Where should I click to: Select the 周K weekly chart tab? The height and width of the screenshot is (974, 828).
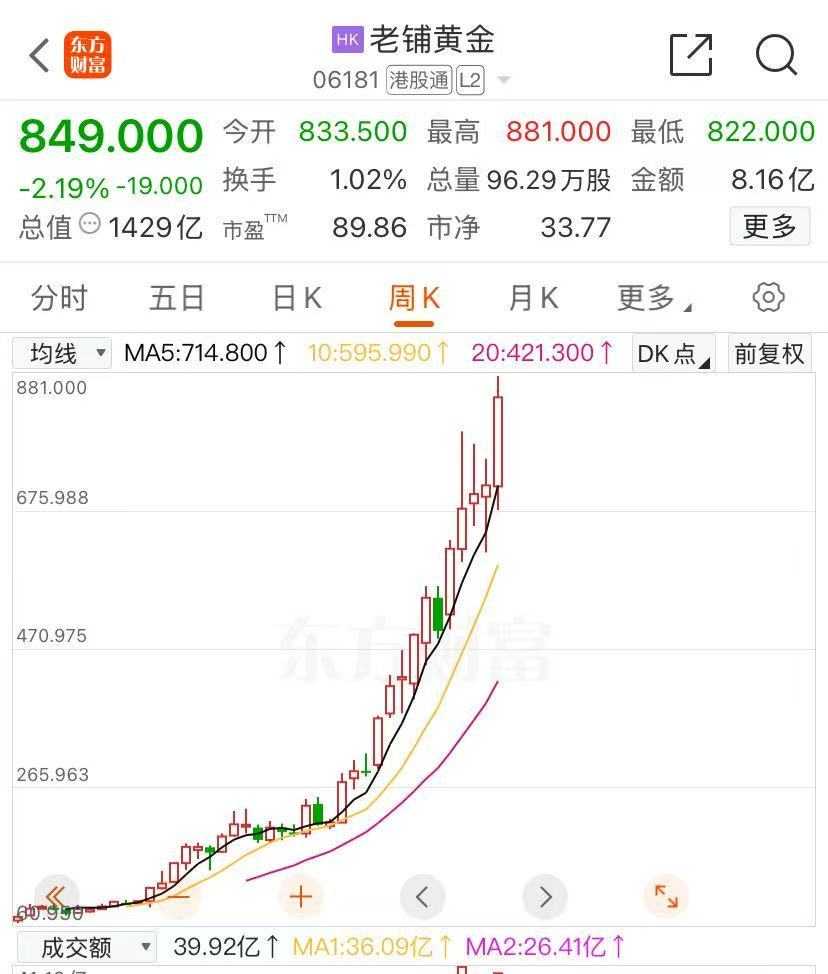click(x=414, y=298)
